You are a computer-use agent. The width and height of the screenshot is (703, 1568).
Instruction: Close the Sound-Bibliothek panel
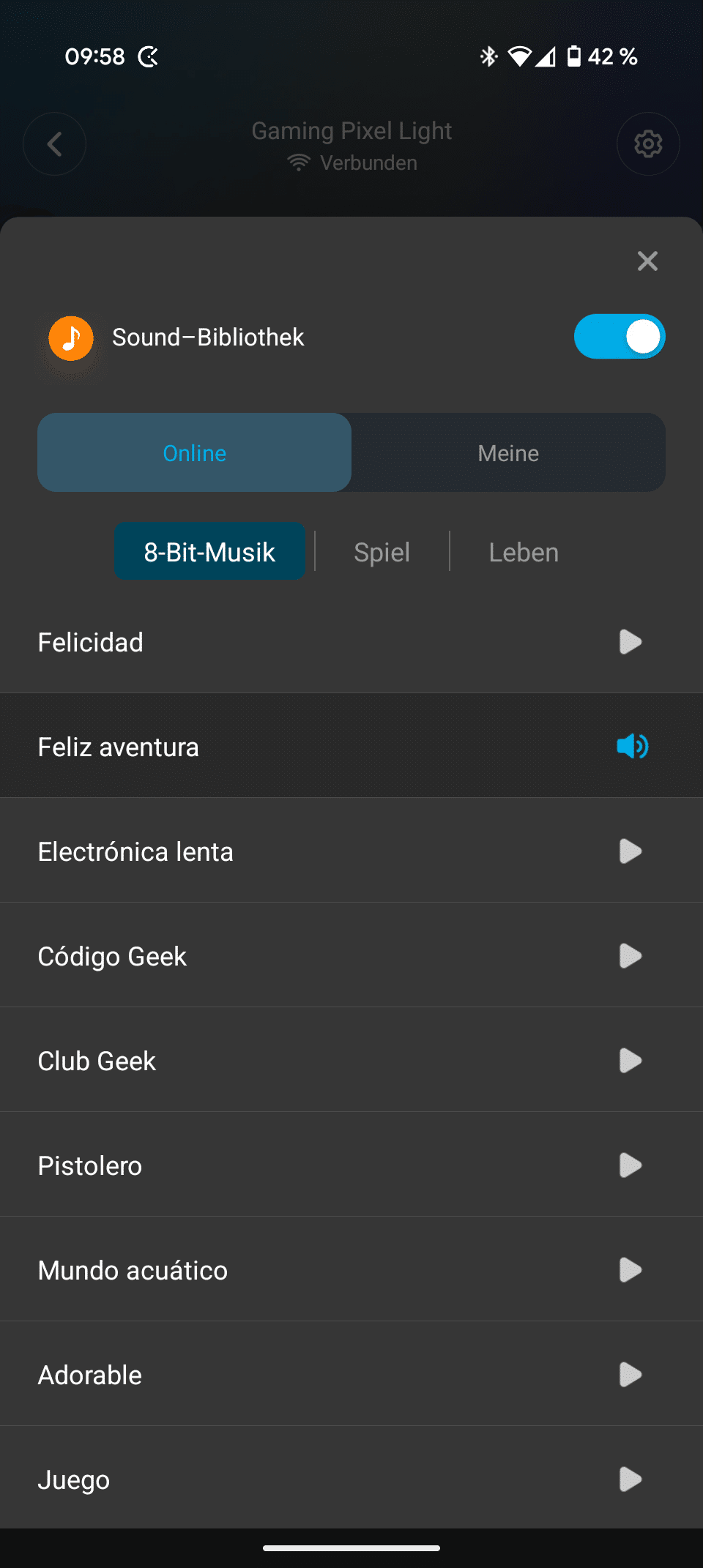(x=647, y=261)
